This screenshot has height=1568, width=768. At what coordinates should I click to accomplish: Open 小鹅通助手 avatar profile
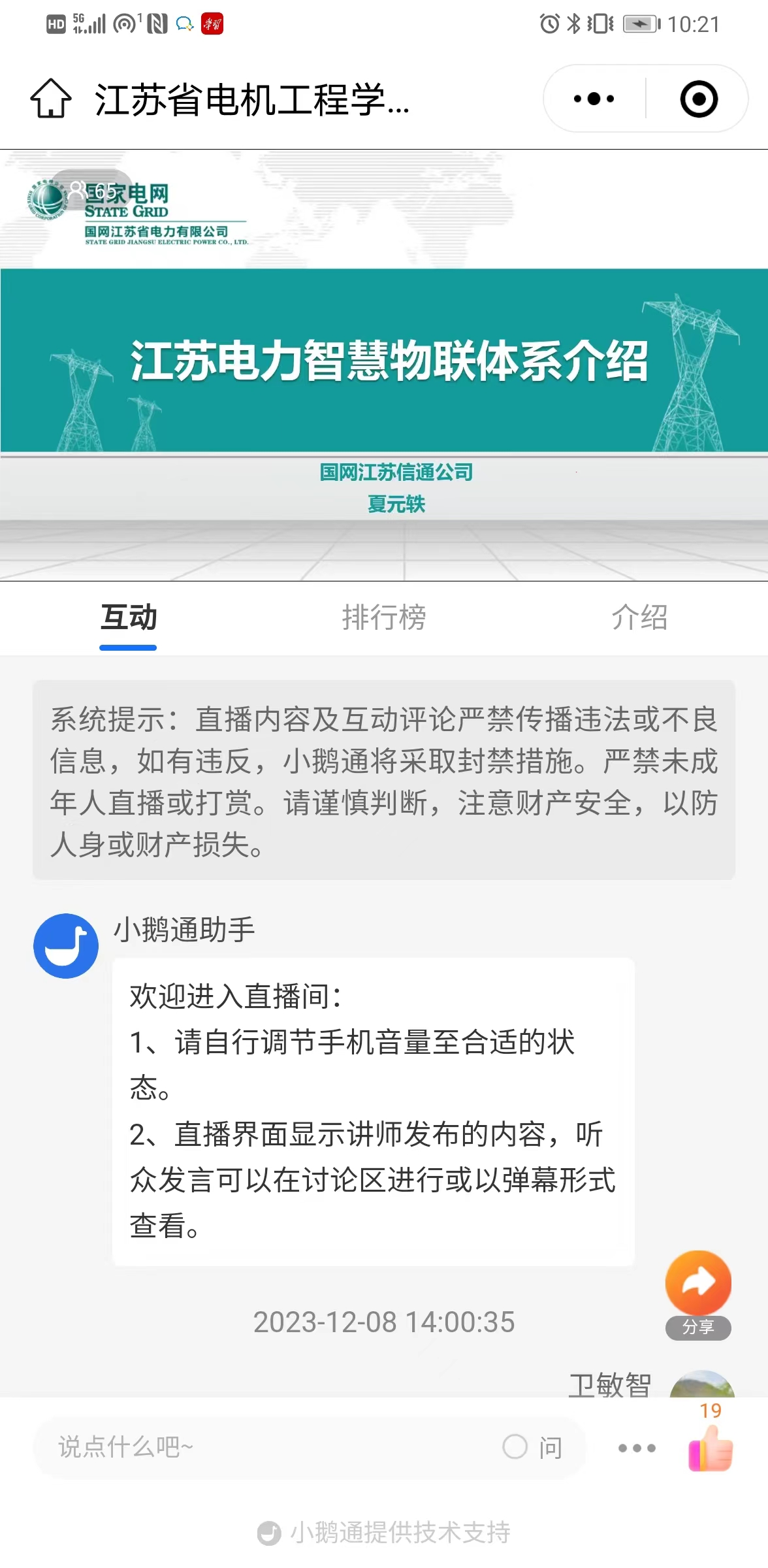click(66, 945)
